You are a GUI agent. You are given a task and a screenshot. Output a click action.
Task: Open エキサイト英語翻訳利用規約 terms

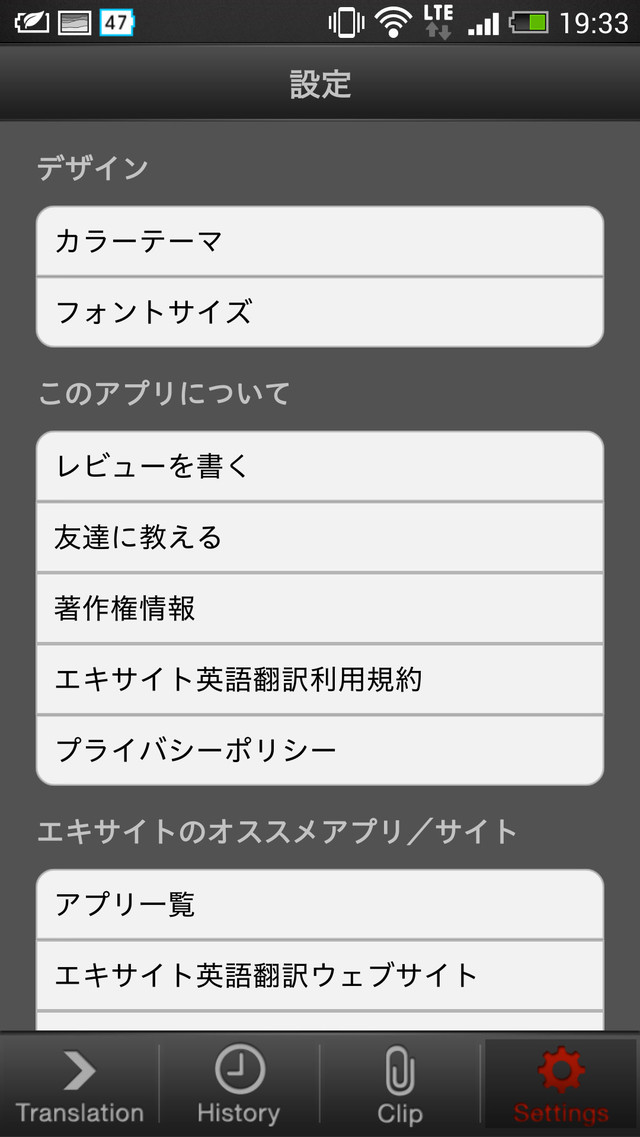pos(320,679)
